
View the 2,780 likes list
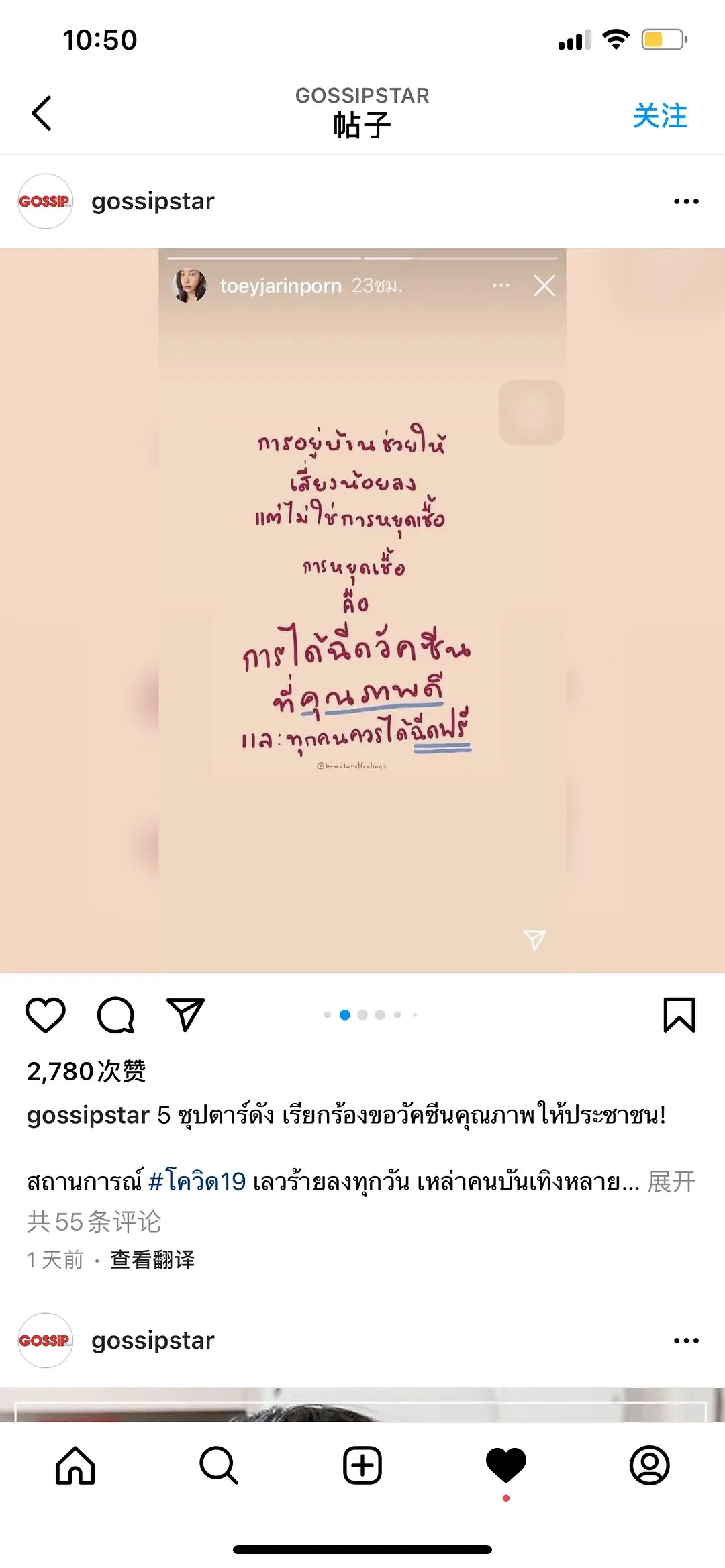pos(86,1071)
